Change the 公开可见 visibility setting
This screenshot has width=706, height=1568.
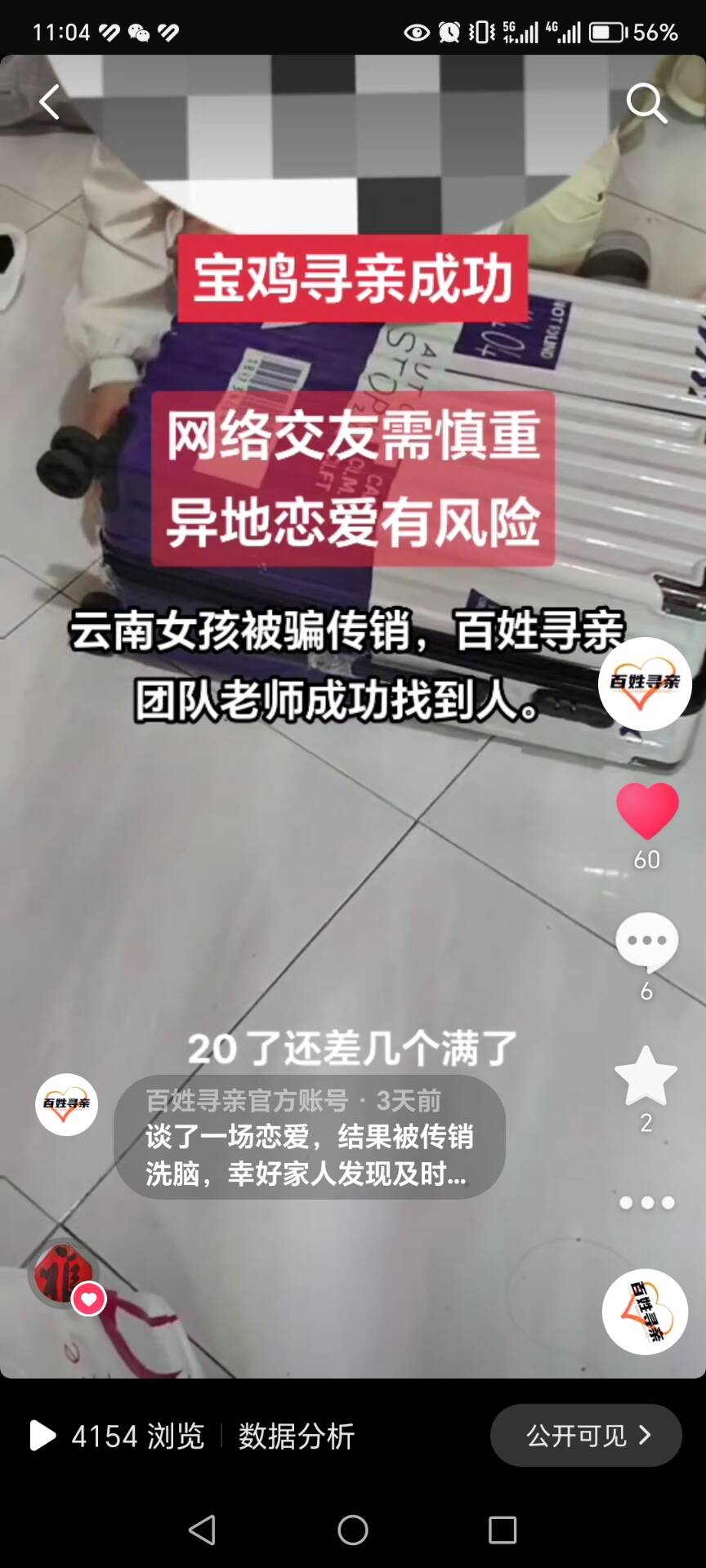click(x=586, y=1436)
